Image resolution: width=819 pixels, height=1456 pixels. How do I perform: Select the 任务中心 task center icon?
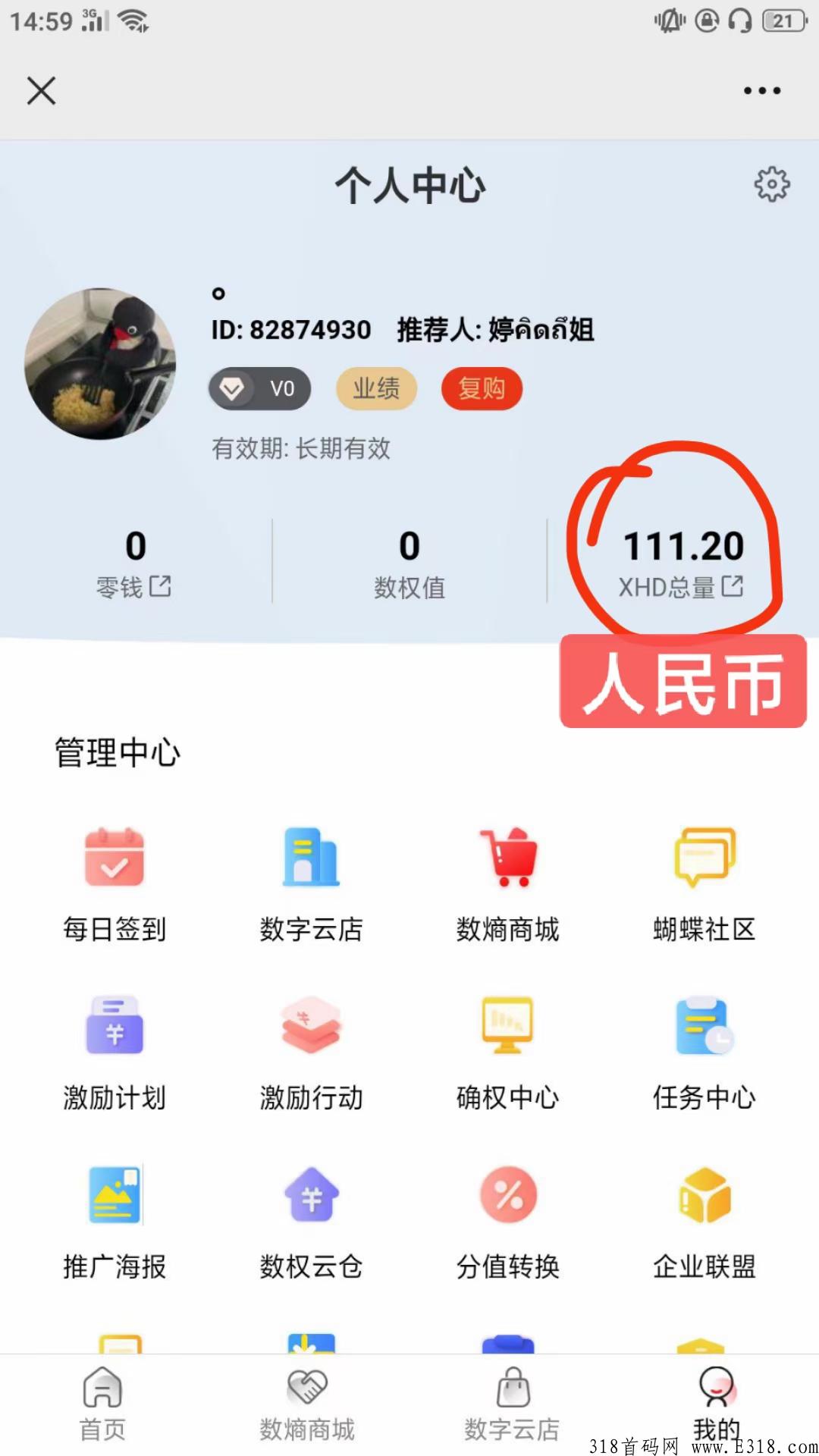[x=704, y=1028]
